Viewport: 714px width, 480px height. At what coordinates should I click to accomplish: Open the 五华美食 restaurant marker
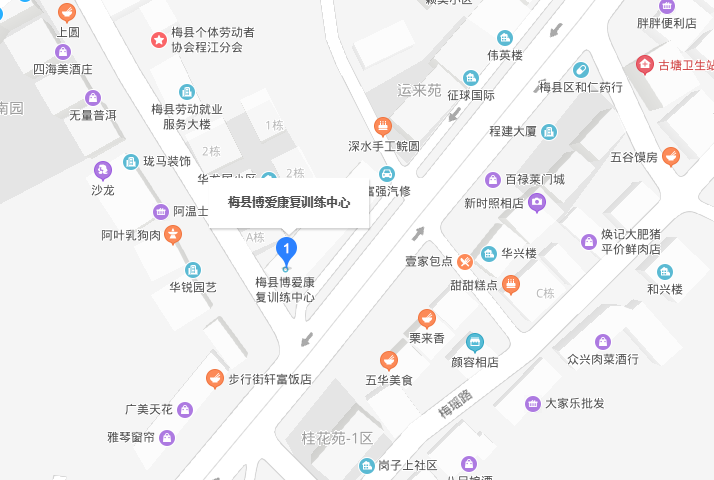[x=388, y=361]
